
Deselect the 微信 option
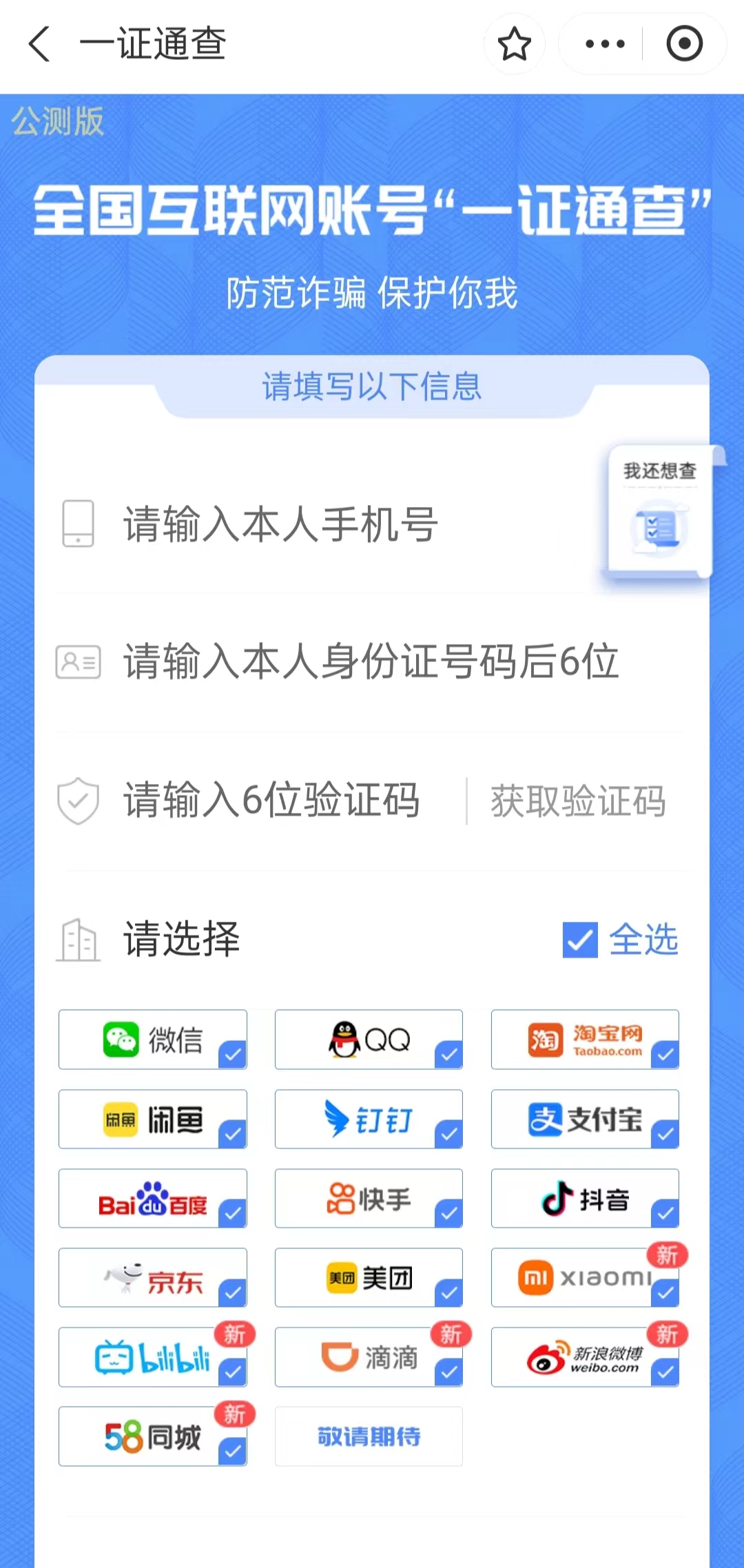tap(153, 1040)
